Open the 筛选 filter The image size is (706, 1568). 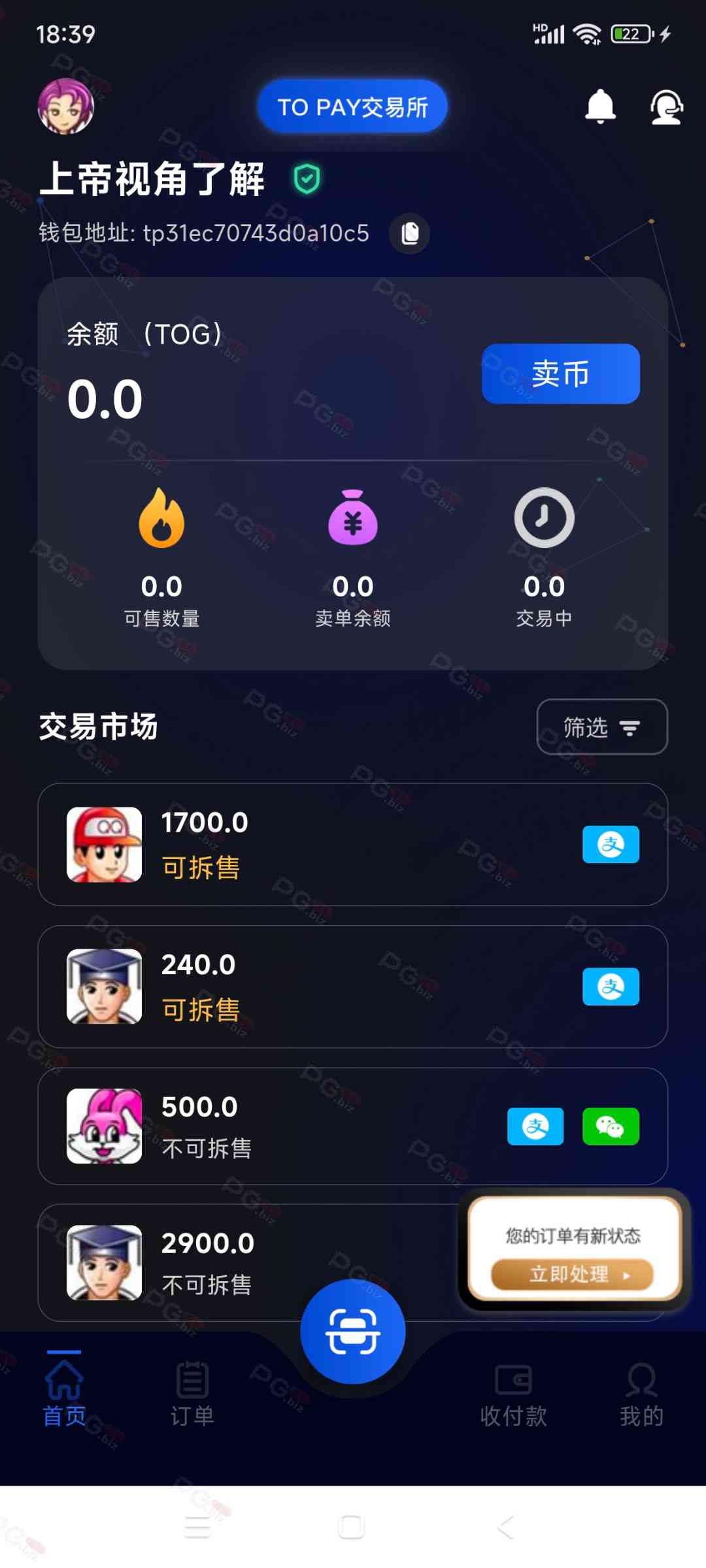[601, 727]
